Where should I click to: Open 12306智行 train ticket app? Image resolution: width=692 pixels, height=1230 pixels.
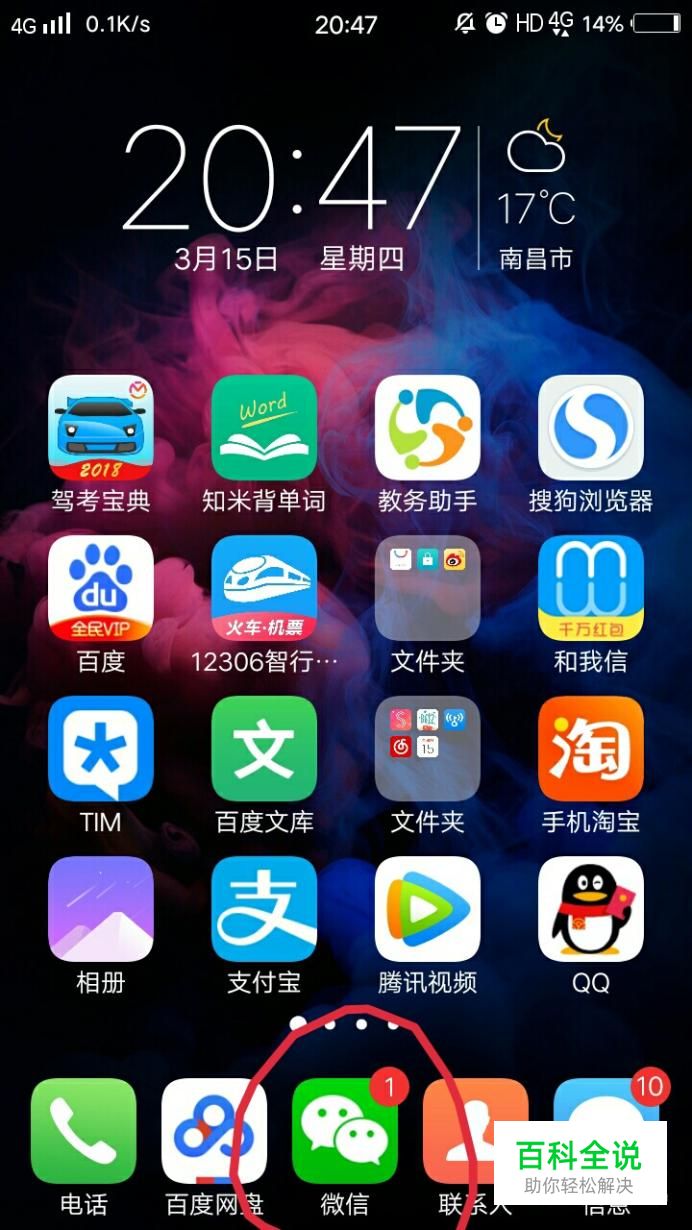pos(264,588)
